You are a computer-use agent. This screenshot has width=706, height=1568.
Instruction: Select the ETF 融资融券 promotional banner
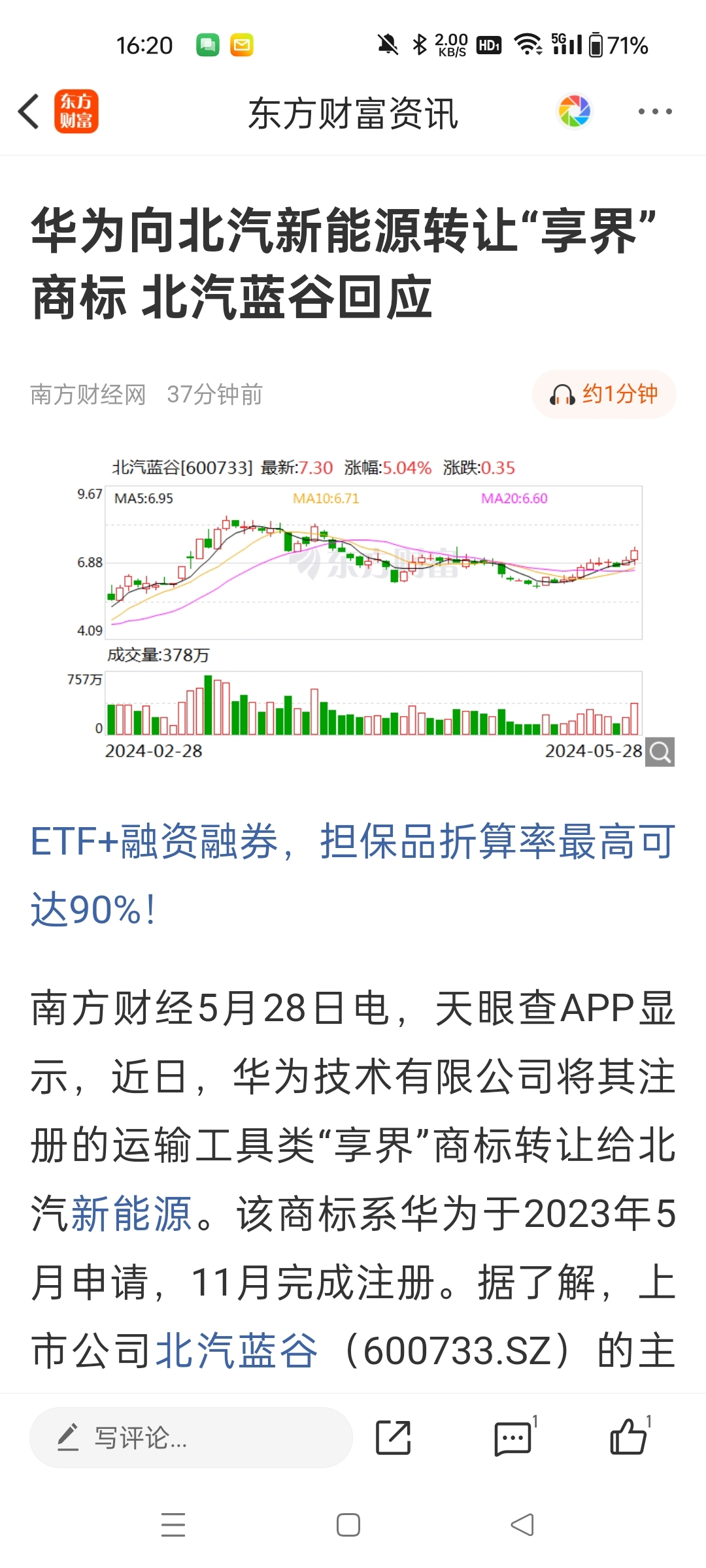tap(353, 875)
